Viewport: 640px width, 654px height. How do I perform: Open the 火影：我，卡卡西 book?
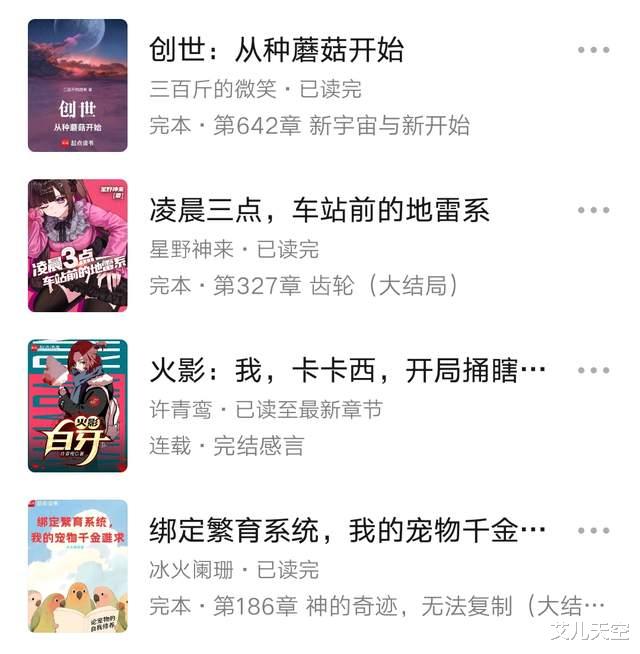tap(348, 370)
